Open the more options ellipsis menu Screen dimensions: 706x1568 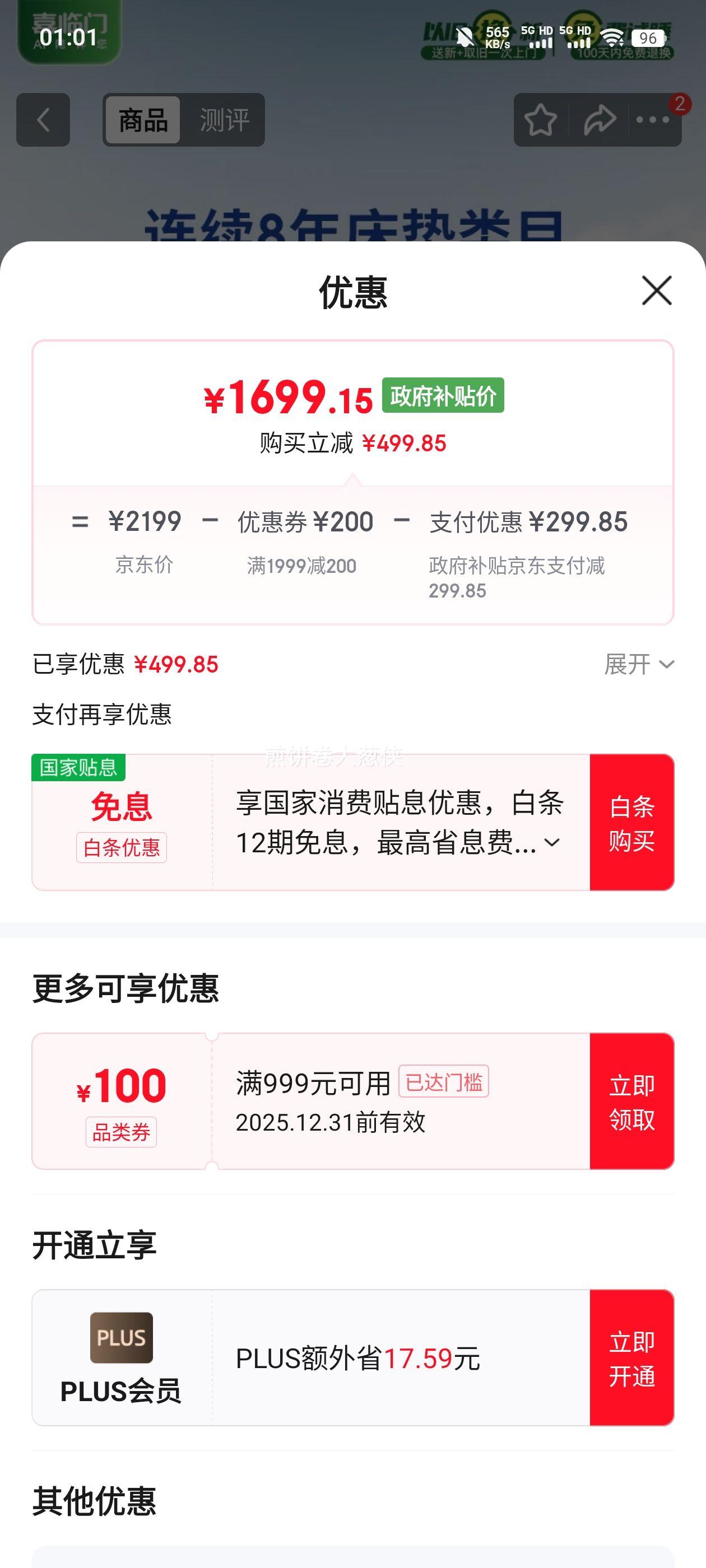654,119
